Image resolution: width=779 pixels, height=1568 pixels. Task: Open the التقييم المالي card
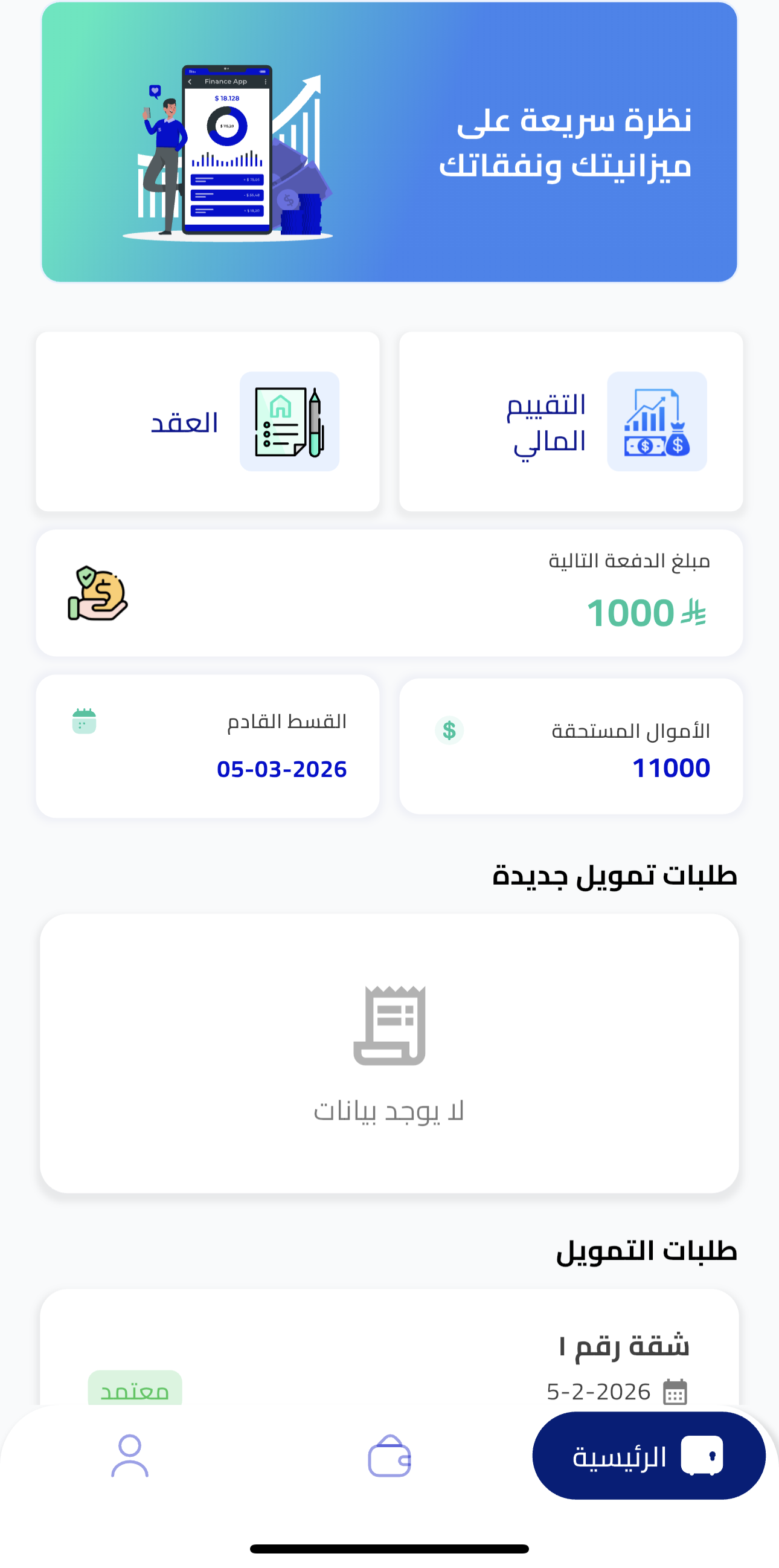point(571,421)
